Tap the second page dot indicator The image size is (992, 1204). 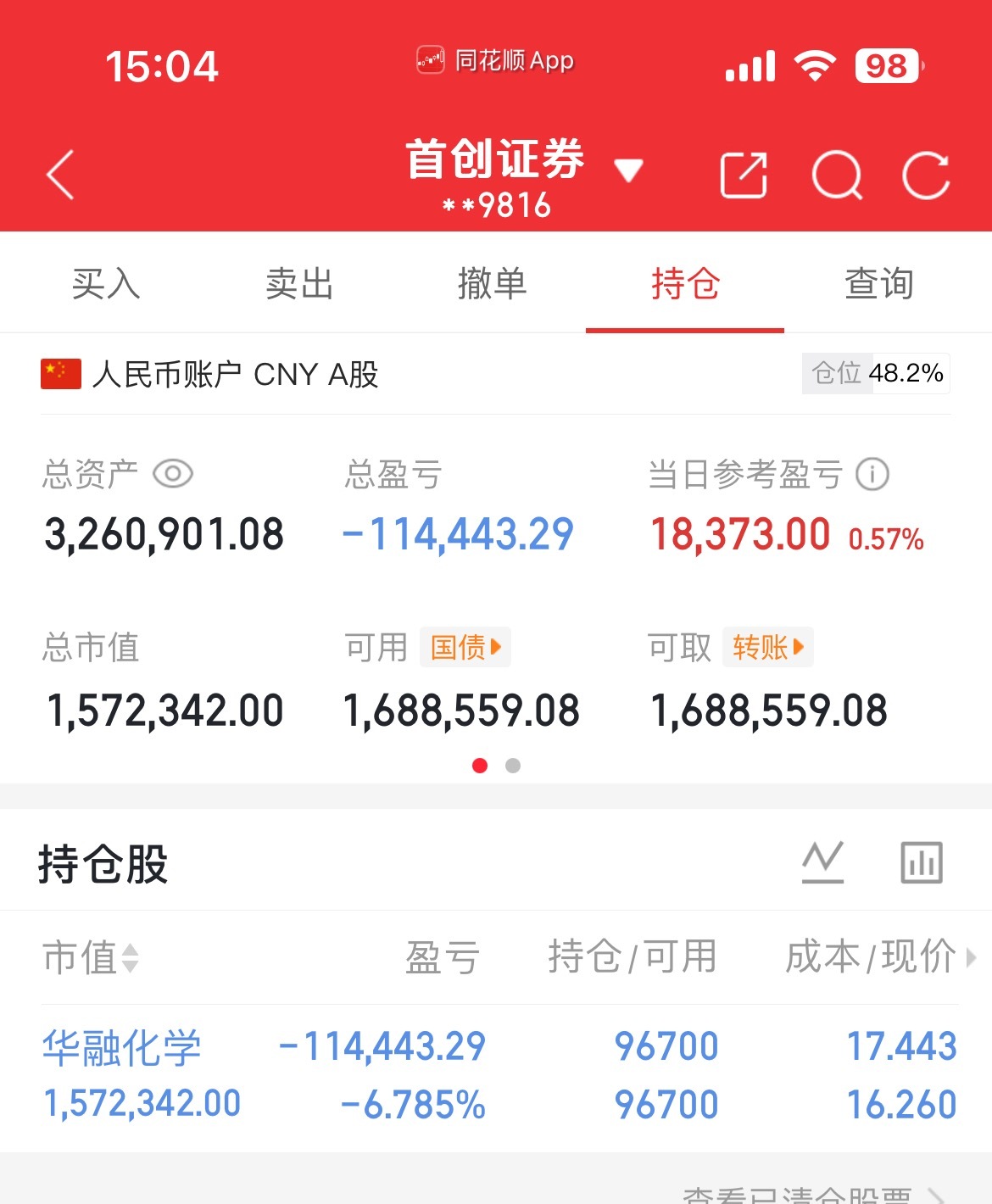[x=513, y=765]
